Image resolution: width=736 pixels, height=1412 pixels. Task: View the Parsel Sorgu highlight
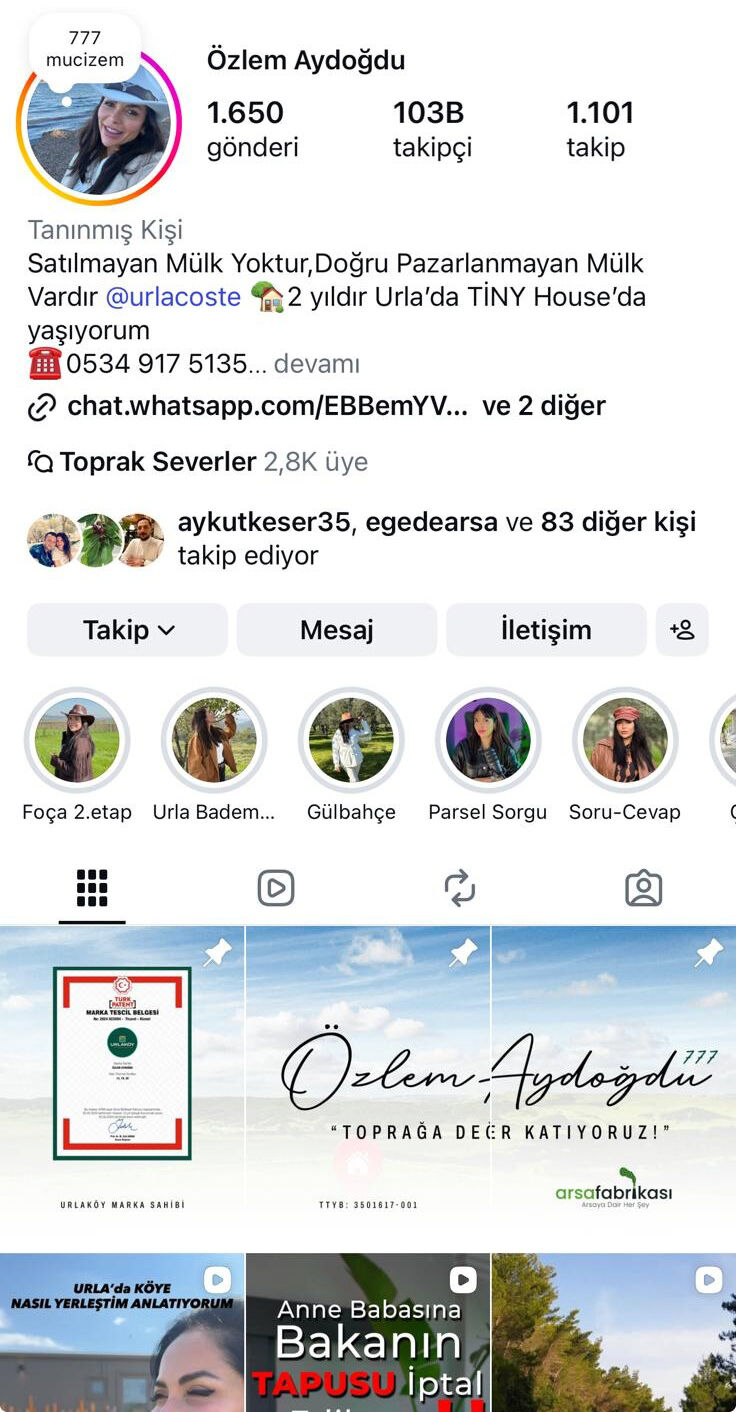(x=488, y=740)
